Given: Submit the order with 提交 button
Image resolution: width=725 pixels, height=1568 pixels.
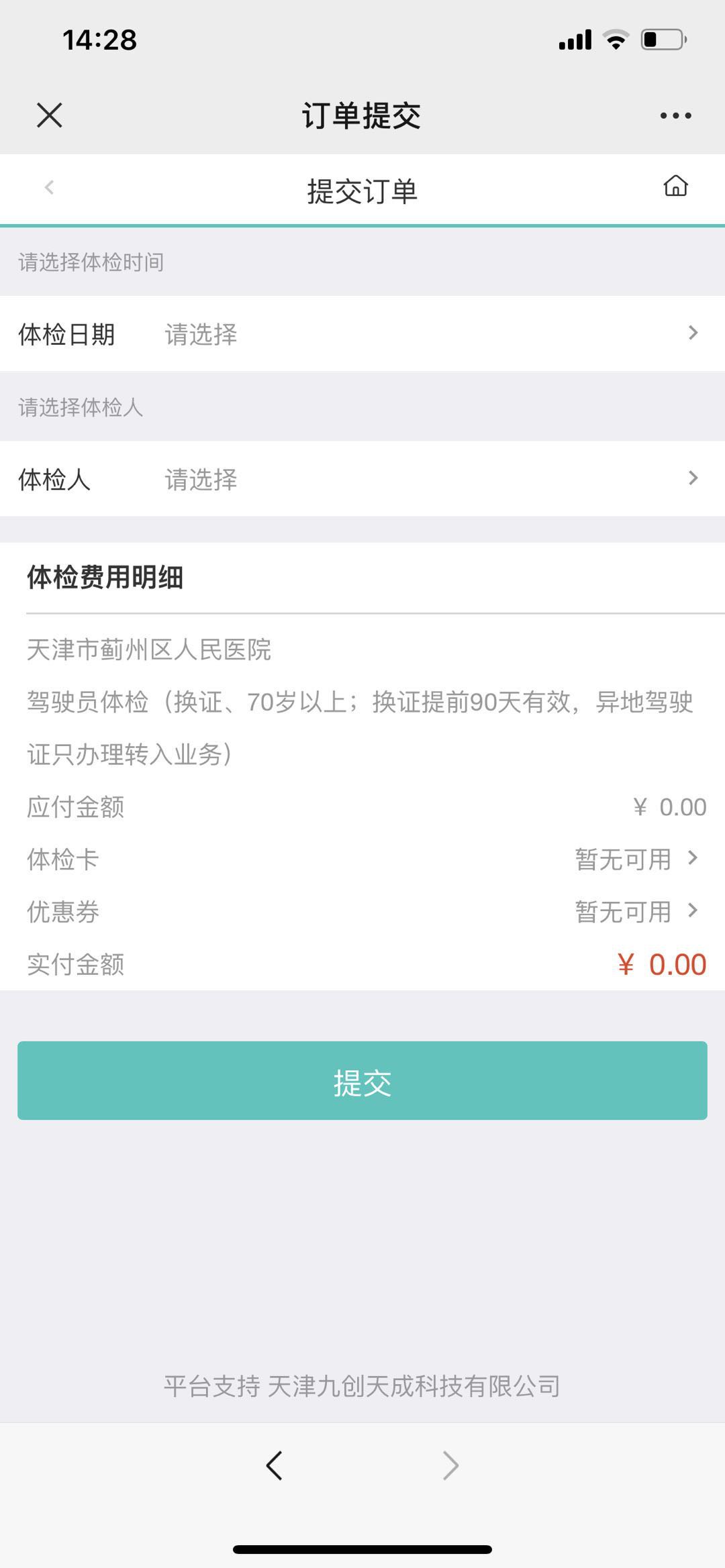Looking at the screenshot, I should (362, 1080).
